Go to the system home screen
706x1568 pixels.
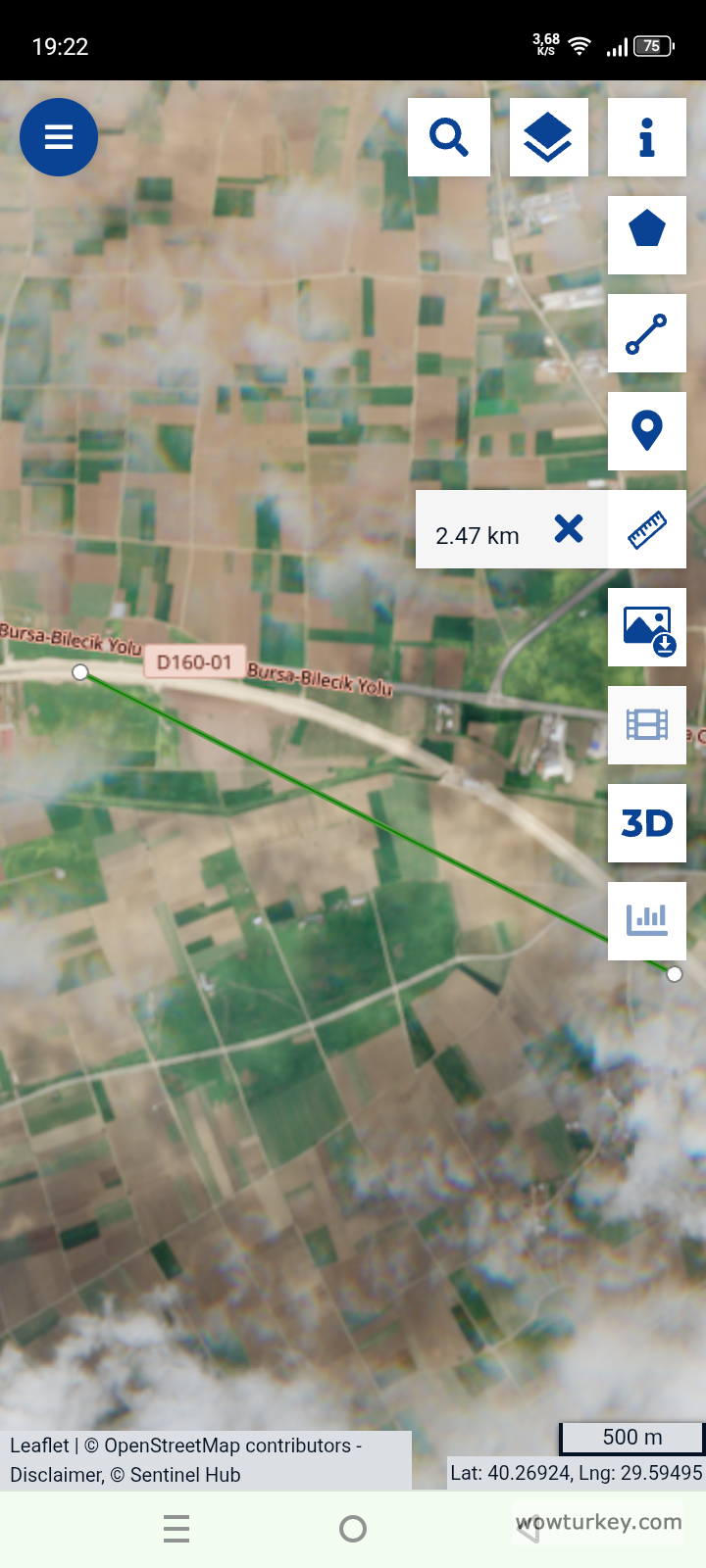pos(353,1529)
